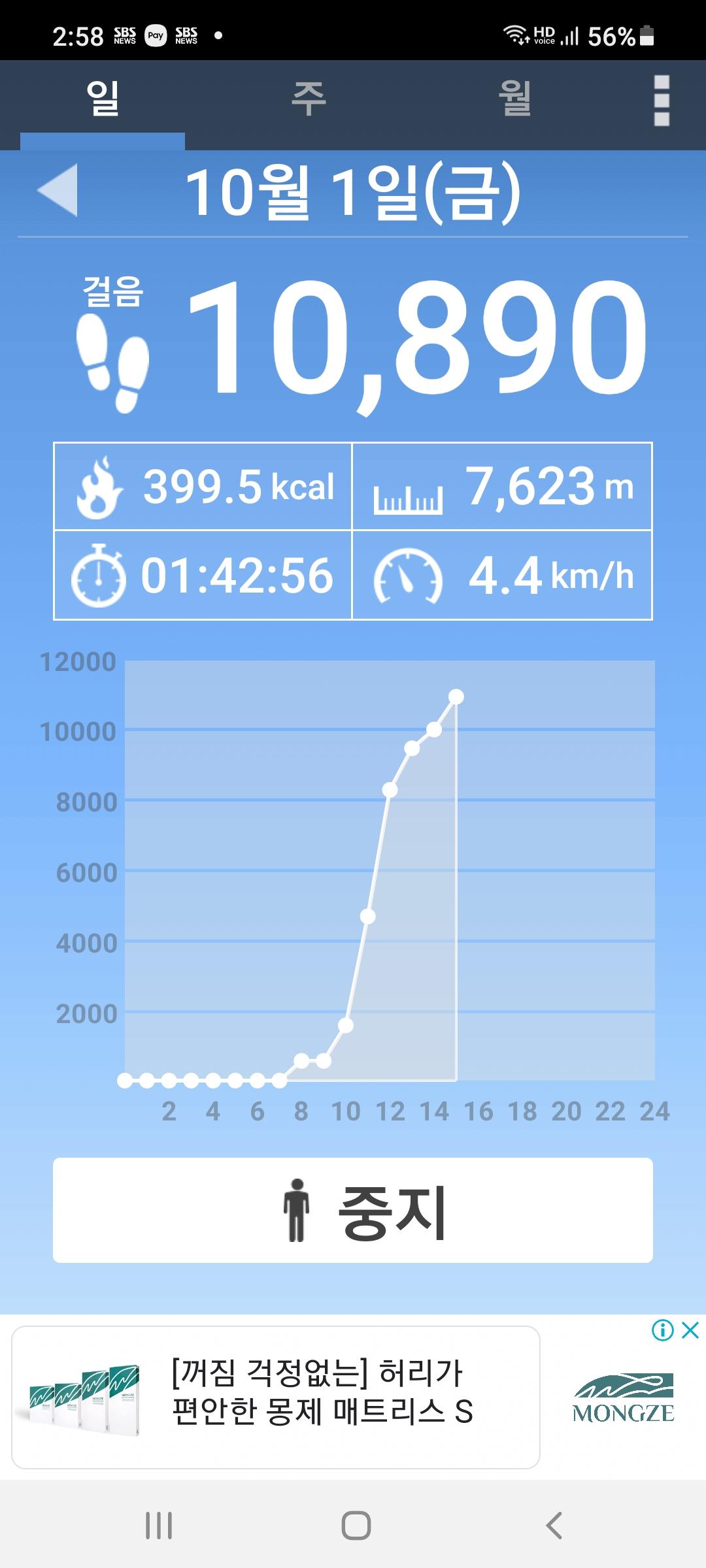Go to the home screen
Viewport: 706px width, 1568px height.
pyautogui.click(x=356, y=1526)
